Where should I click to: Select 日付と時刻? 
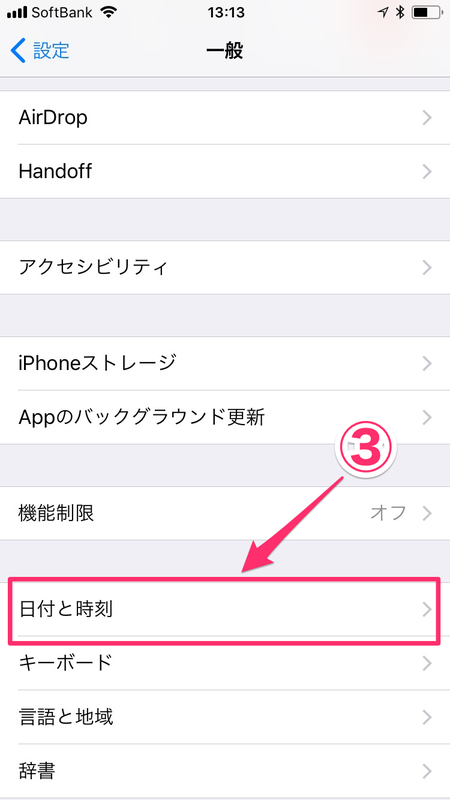pos(225,610)
